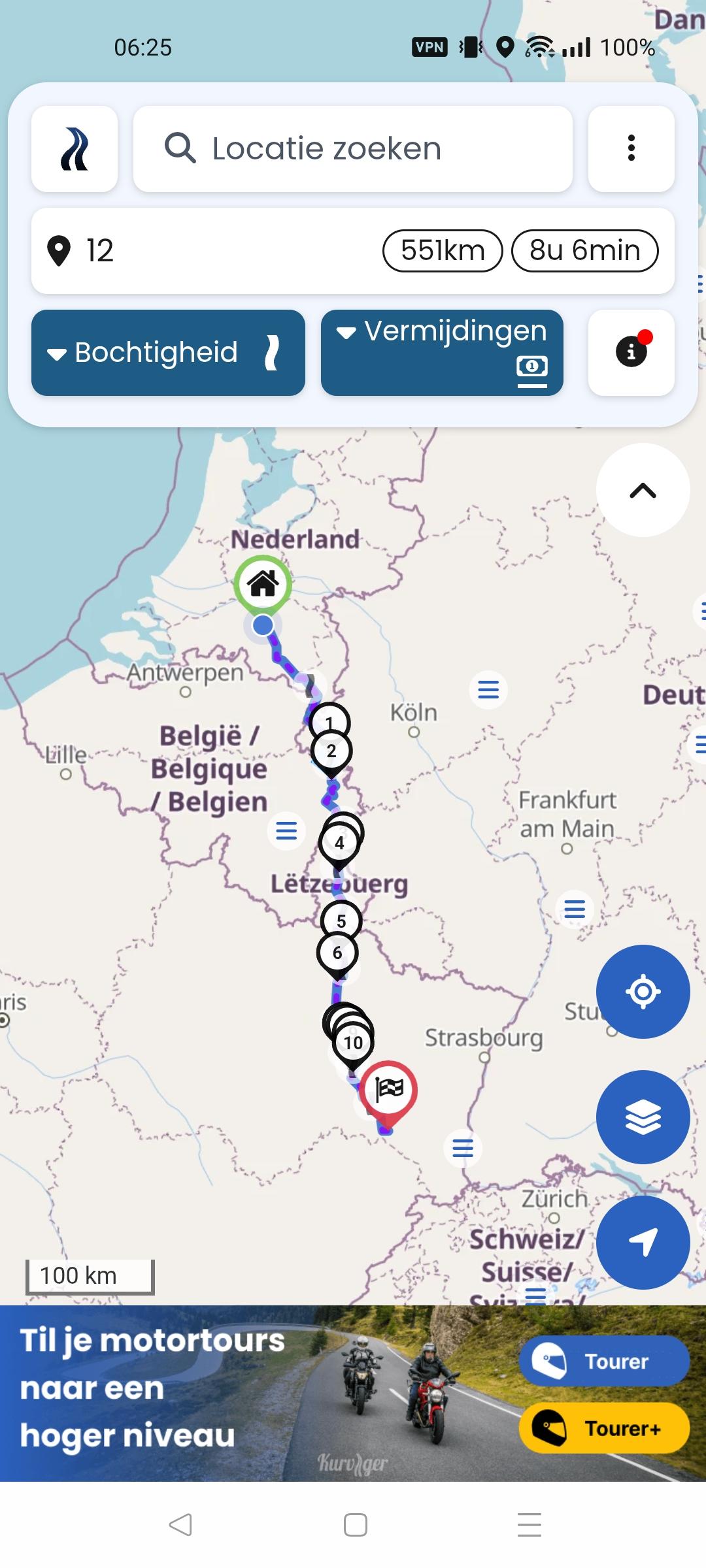Tap the home start marker on the map
This screenshot has height=1568, width=706.
tap(263, 583)
